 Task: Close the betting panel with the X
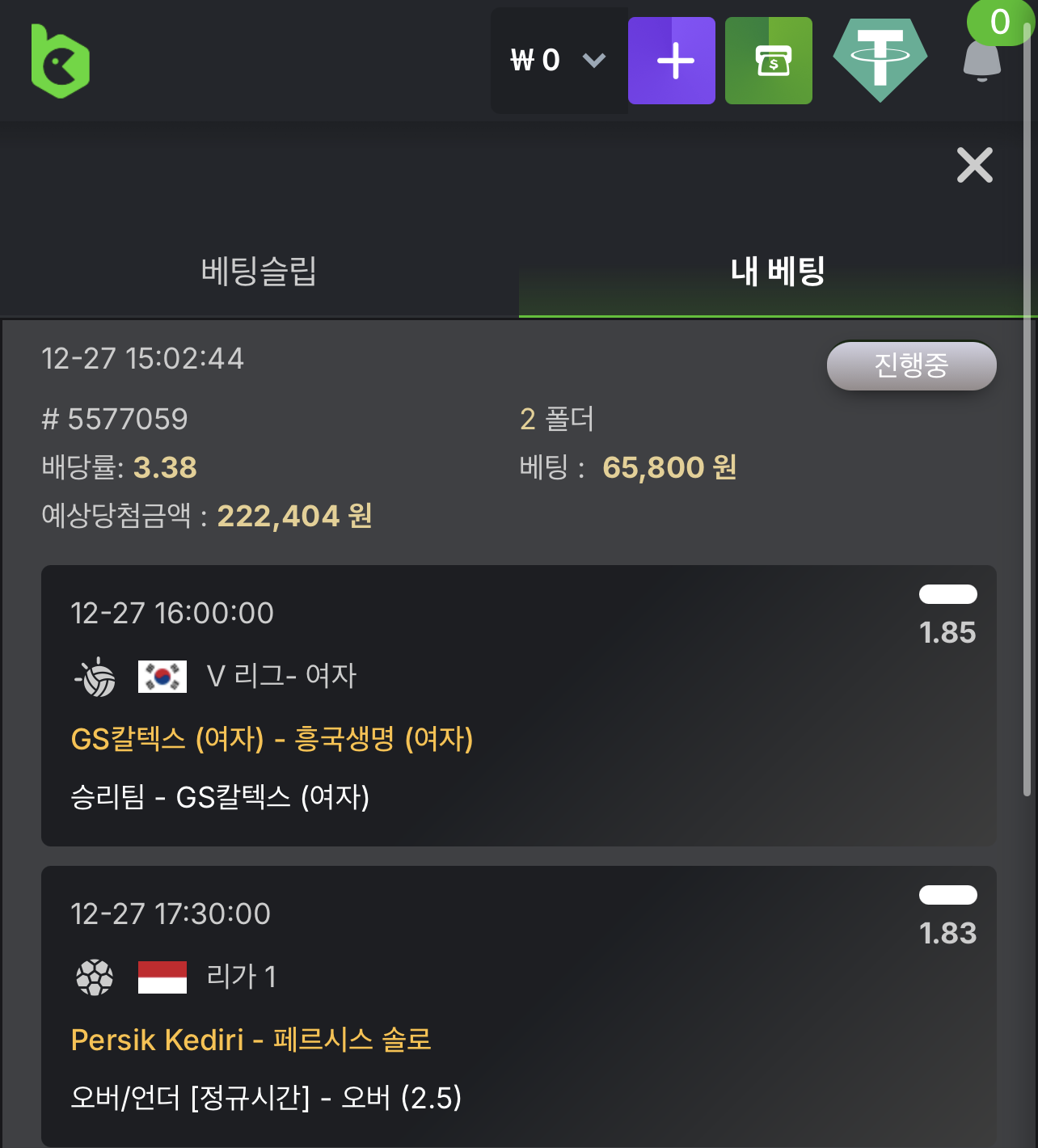[x=975, y=165]
